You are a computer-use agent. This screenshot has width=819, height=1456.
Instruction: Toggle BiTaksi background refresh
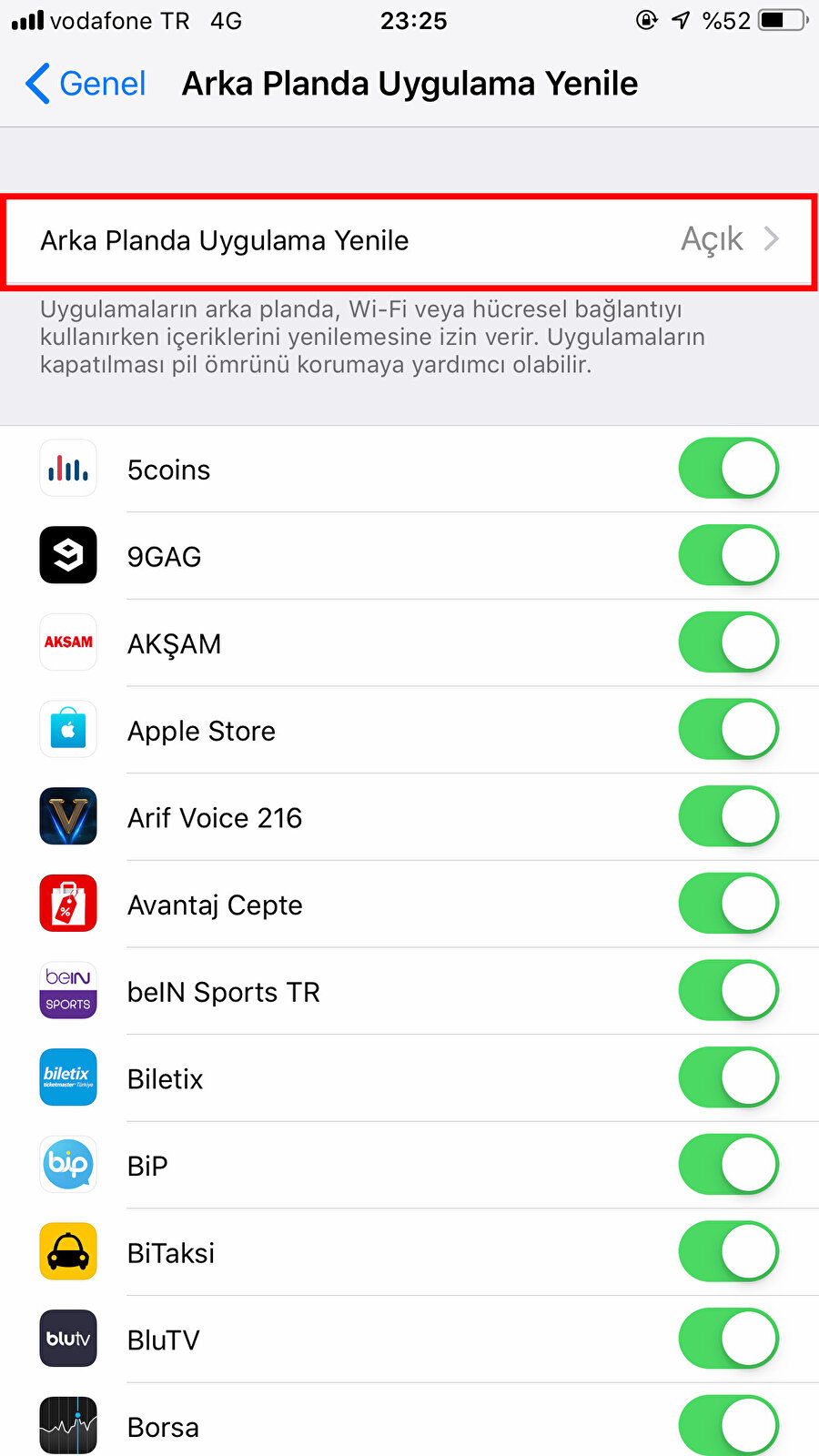[x=728, y=1252]
